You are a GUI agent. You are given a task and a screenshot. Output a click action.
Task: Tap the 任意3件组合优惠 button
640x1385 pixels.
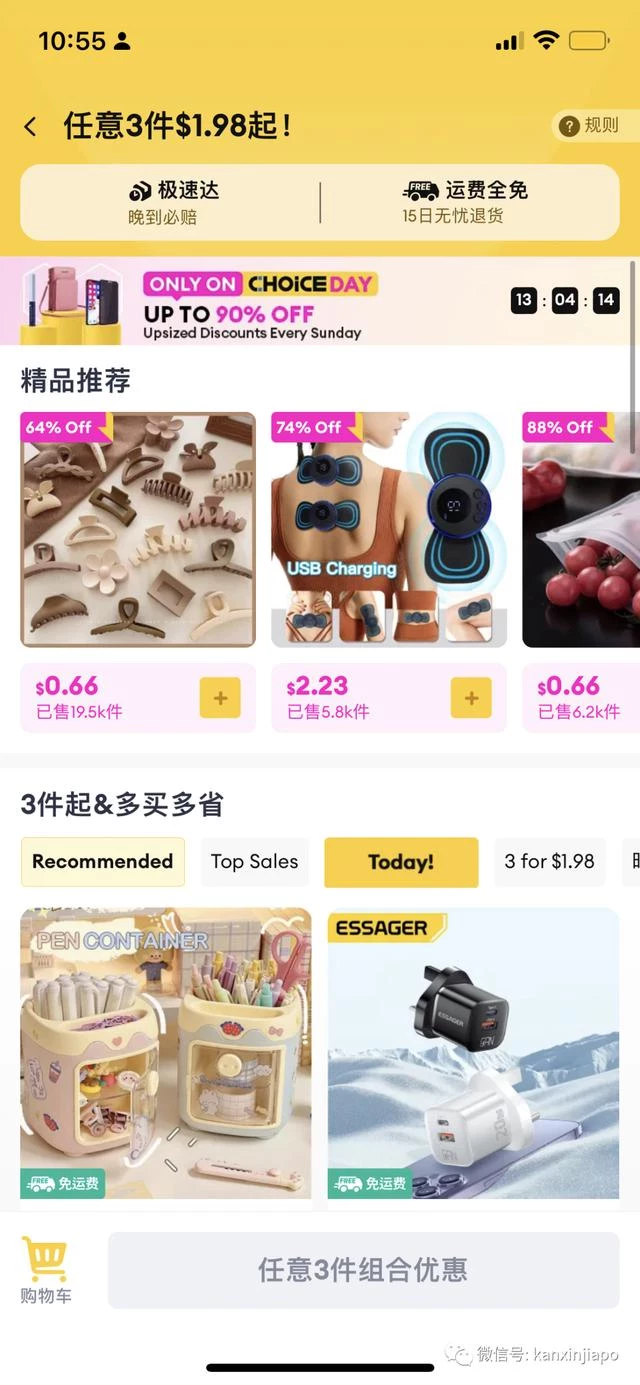(363, 1270)
